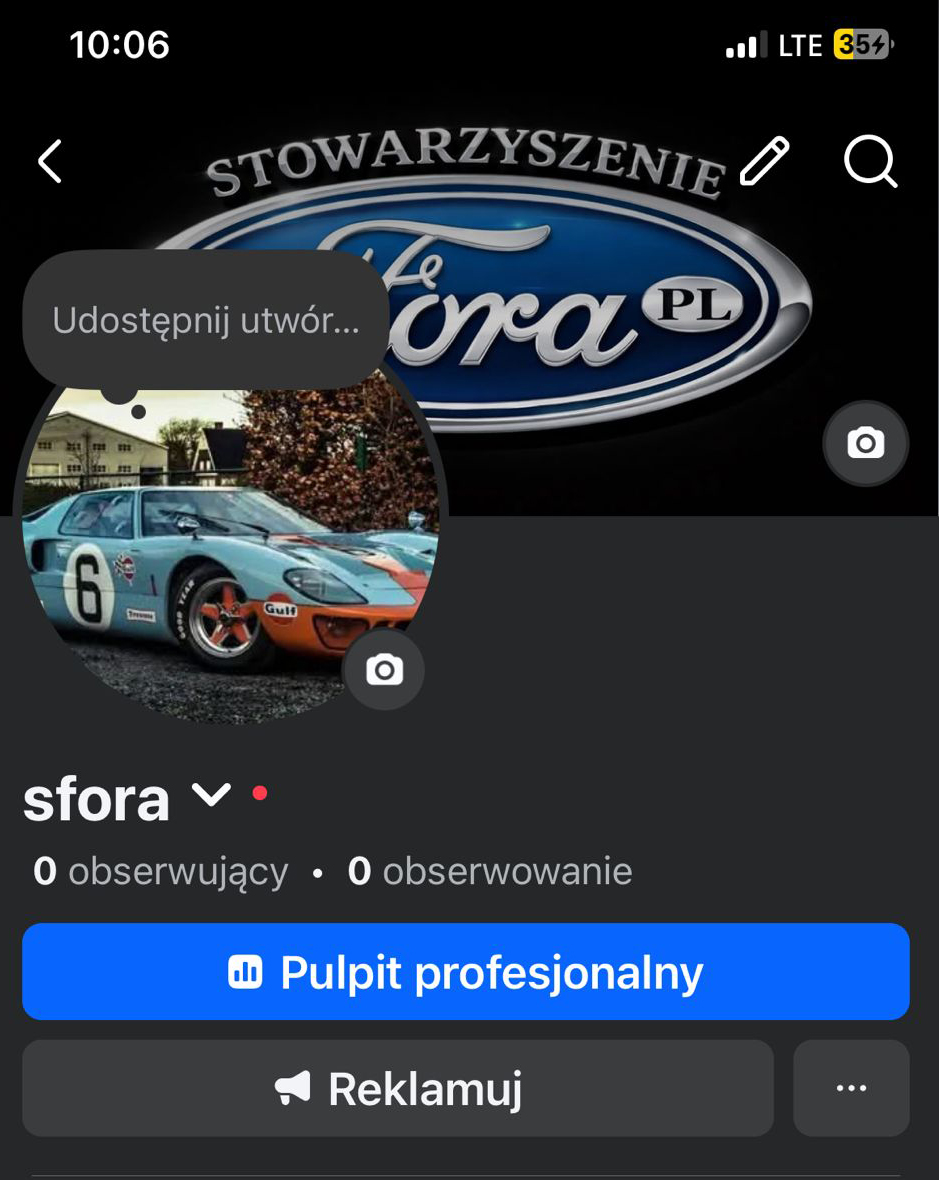This screenshot has width=939, height=1180.
Task: Open the three-dot more options button
Action: pyautogui.click(x=851, y=1089)
